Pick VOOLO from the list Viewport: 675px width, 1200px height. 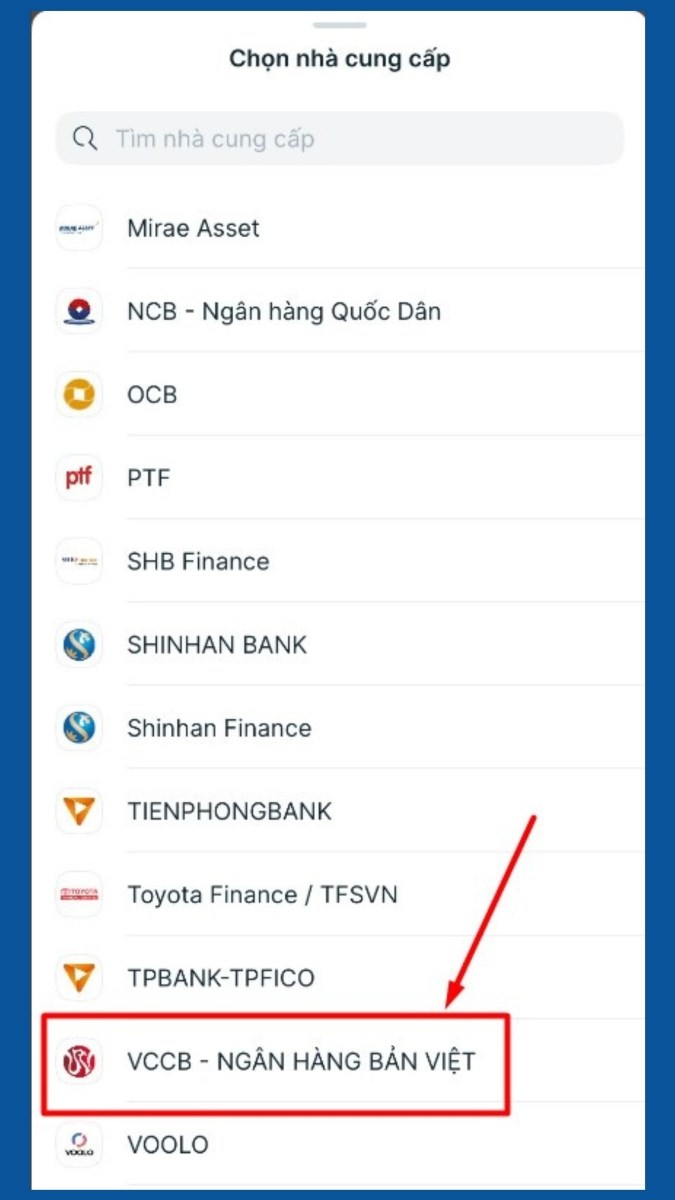(x=168, y=1144)
